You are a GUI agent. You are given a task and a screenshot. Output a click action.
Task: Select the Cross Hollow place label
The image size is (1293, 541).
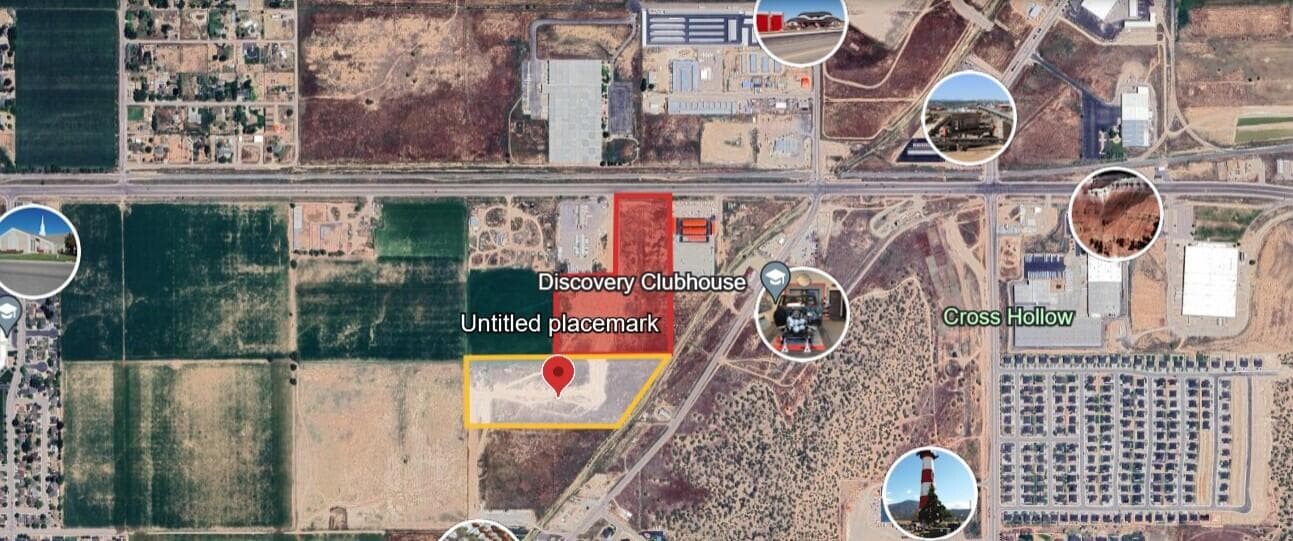[x=1008, y=318]
